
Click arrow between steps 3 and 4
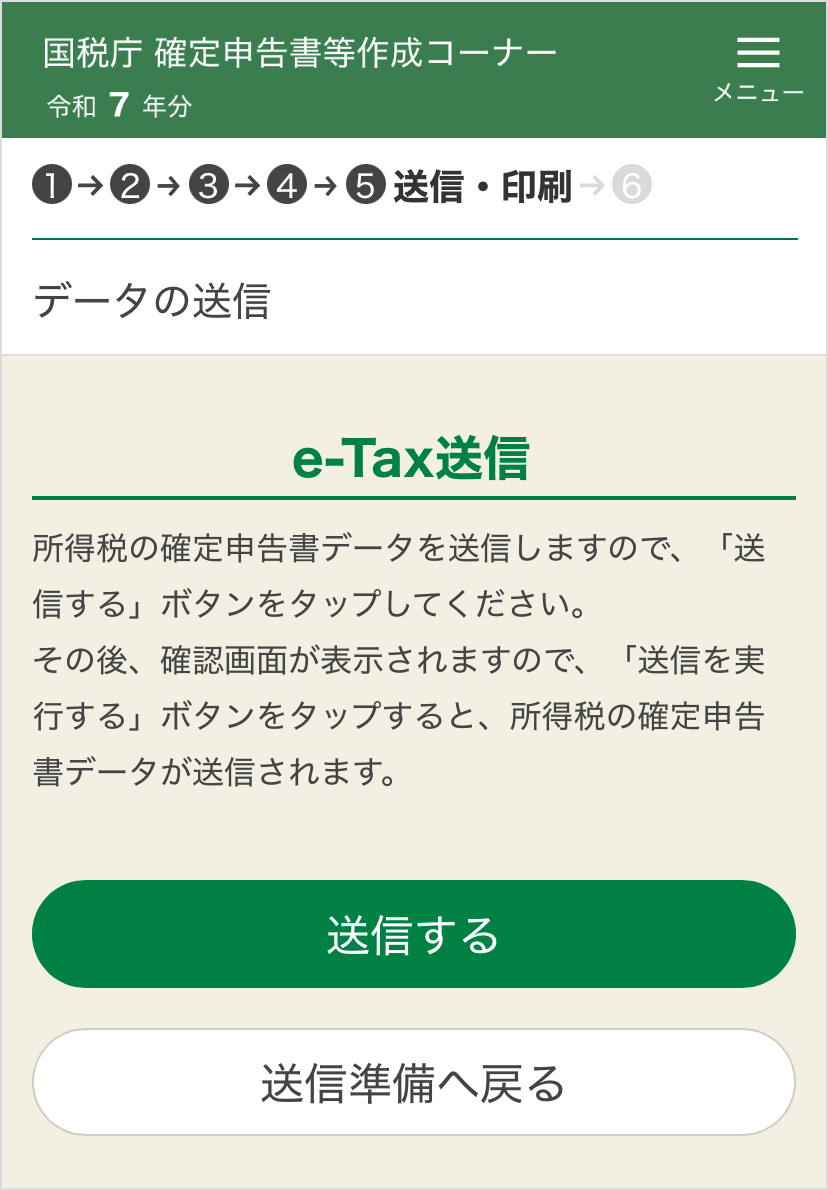click(247, 183)
